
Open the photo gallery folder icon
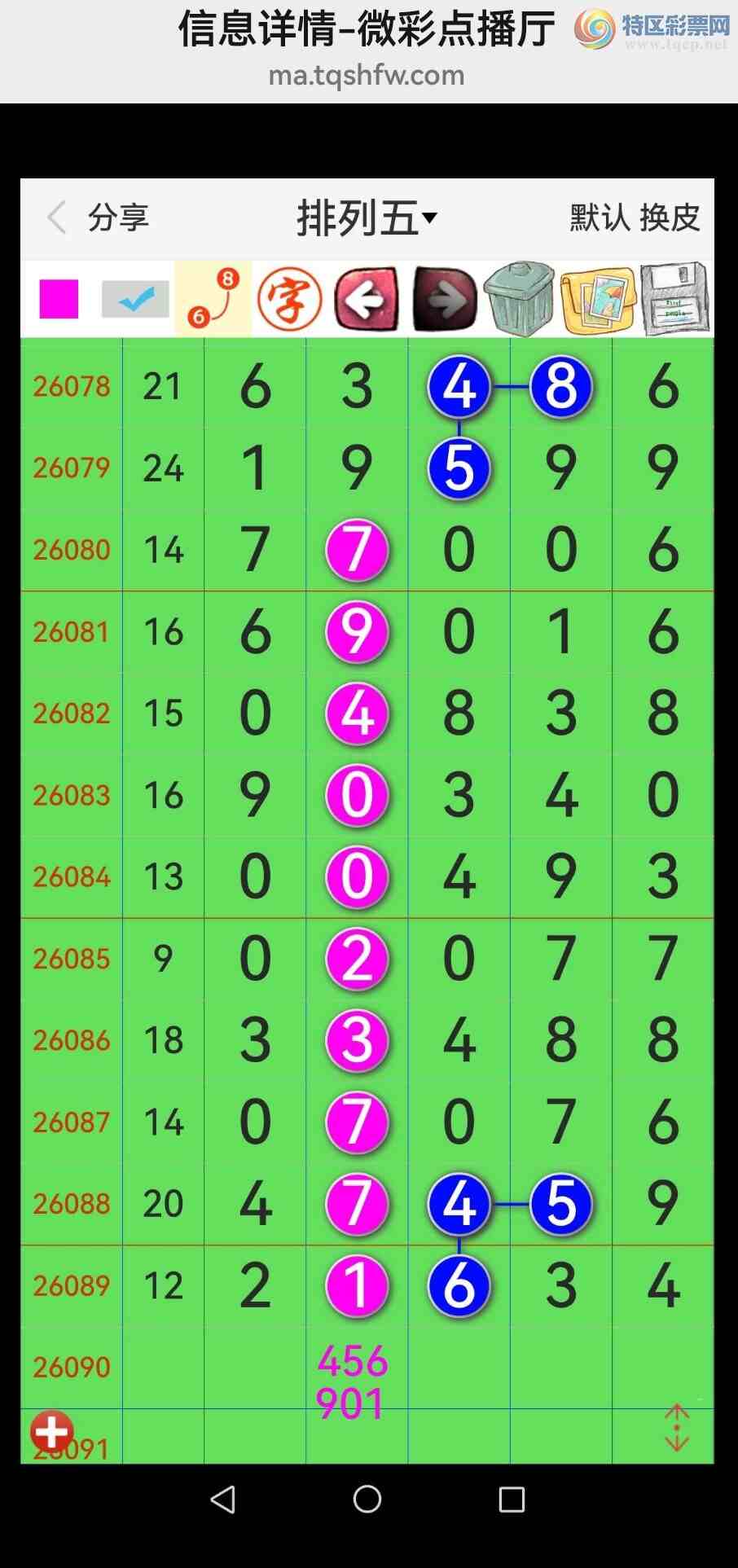coord(597,299)
